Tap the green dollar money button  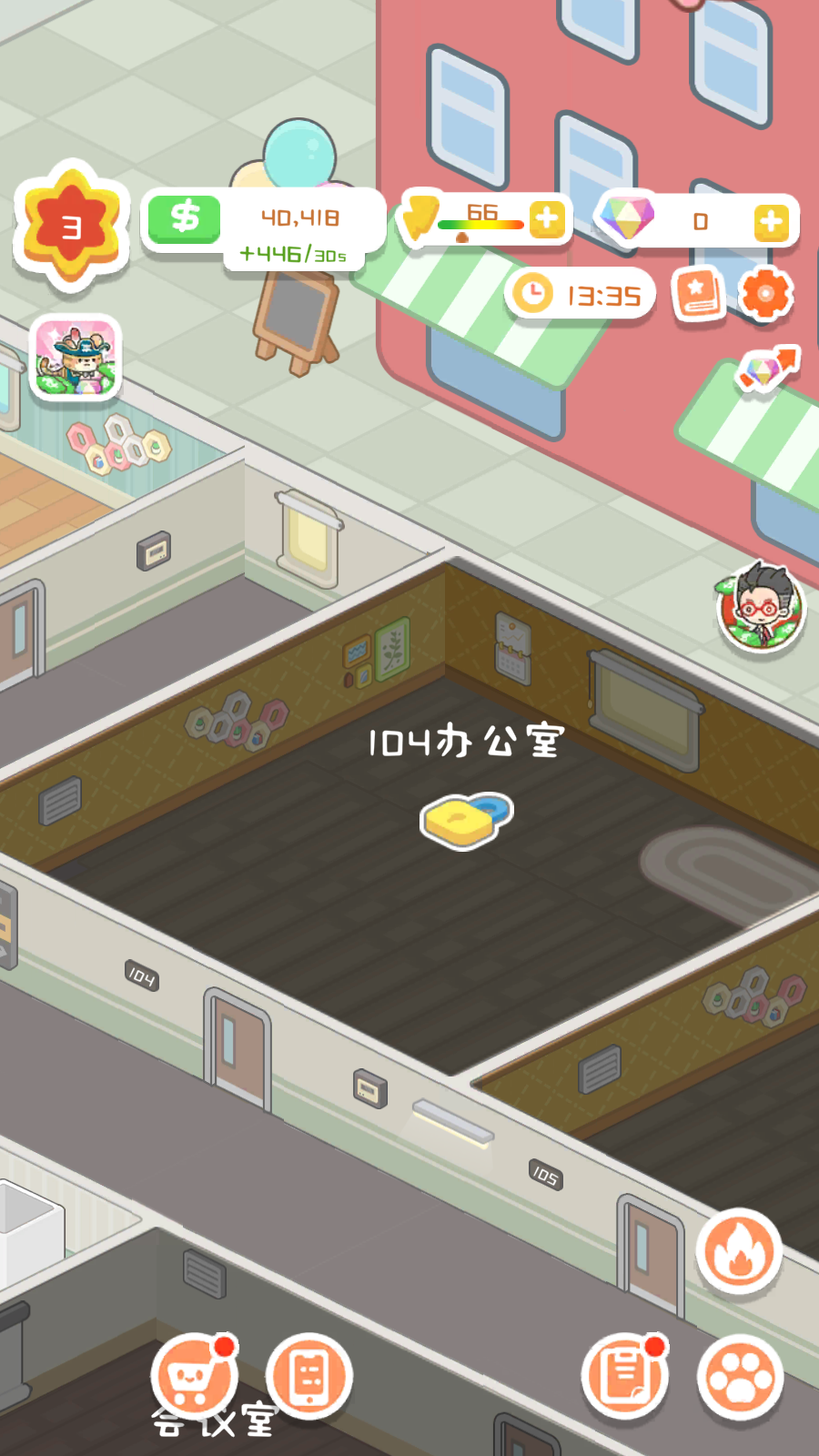185,218
